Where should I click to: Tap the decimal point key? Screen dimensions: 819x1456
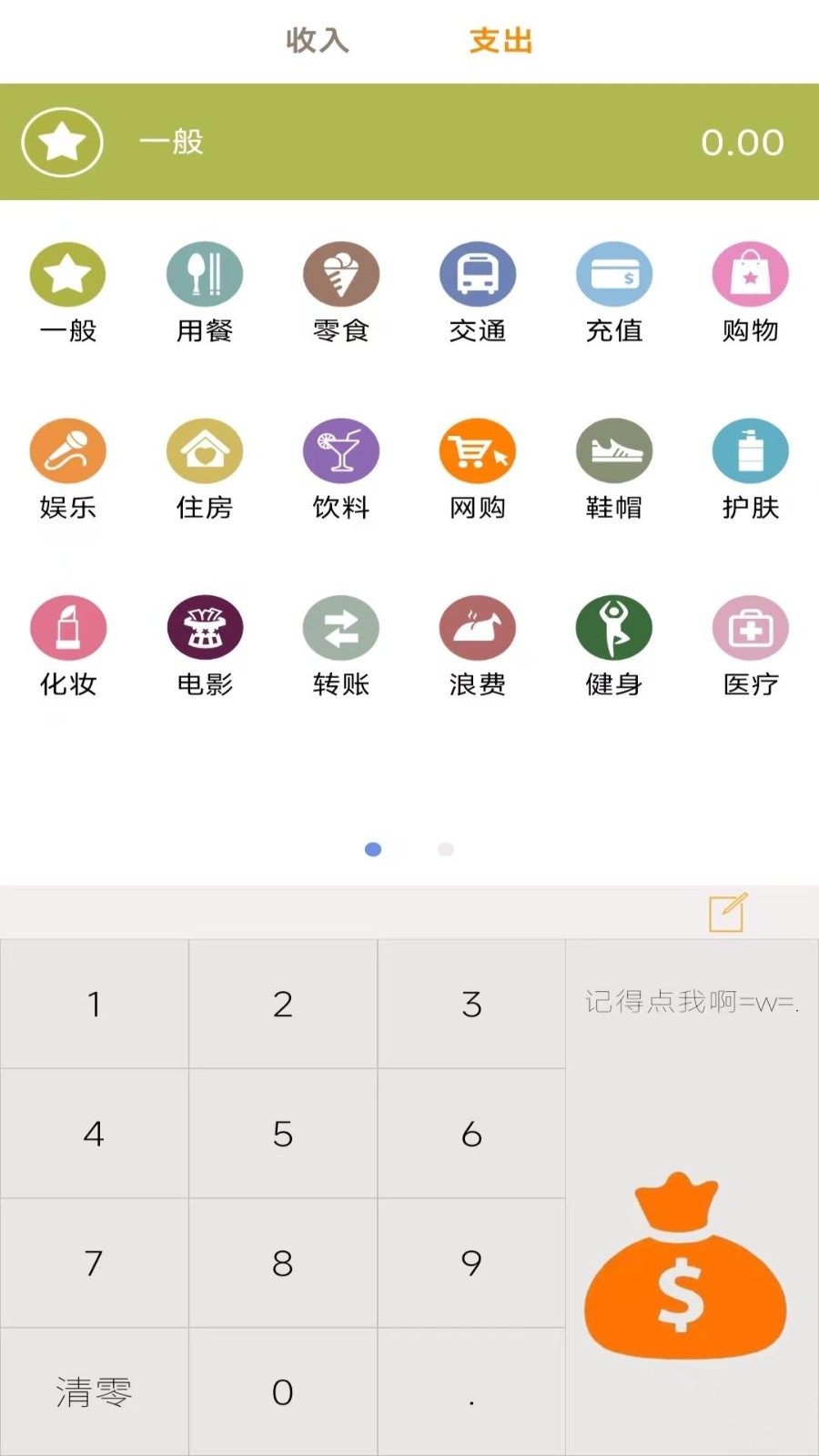click(470, 1392)
